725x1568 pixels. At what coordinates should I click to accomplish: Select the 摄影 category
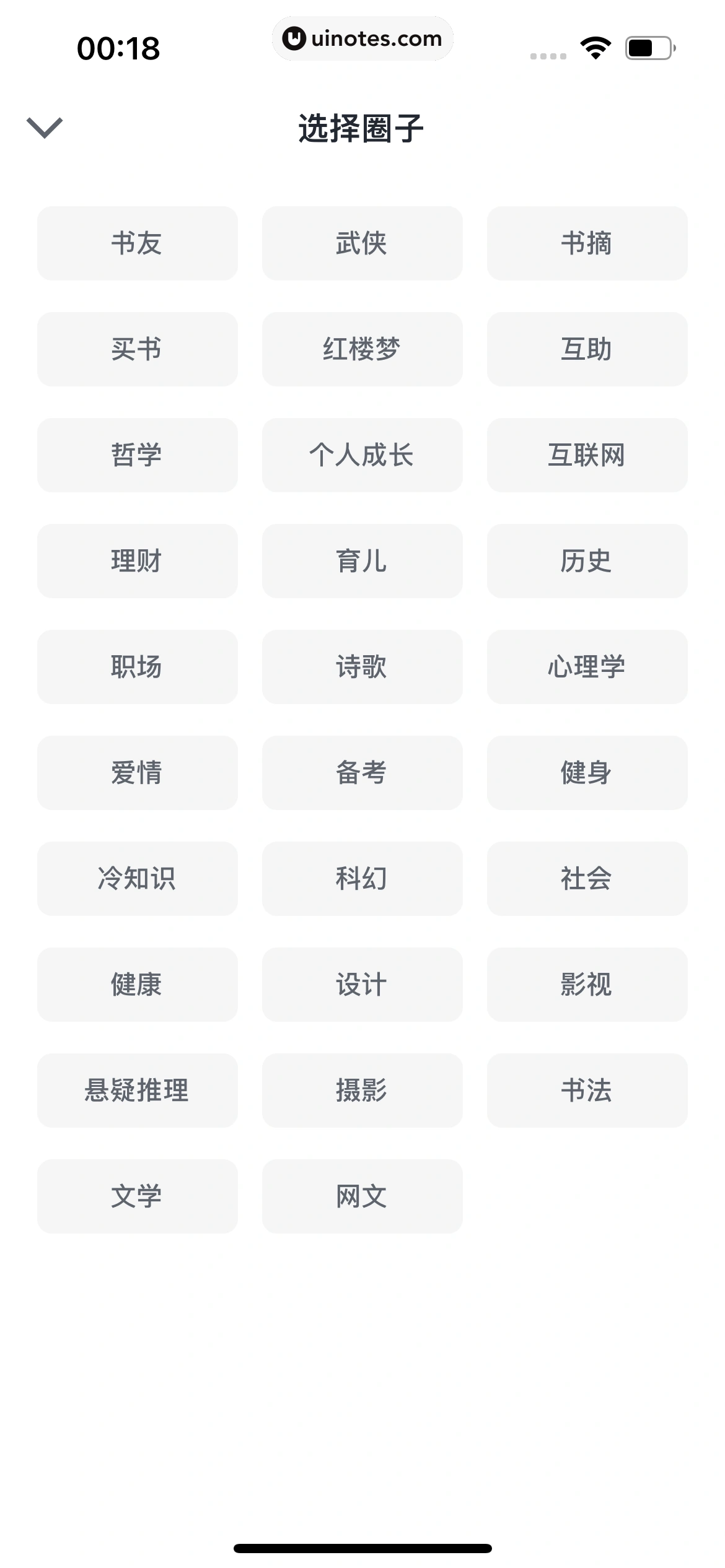[x=362, y=1091]
